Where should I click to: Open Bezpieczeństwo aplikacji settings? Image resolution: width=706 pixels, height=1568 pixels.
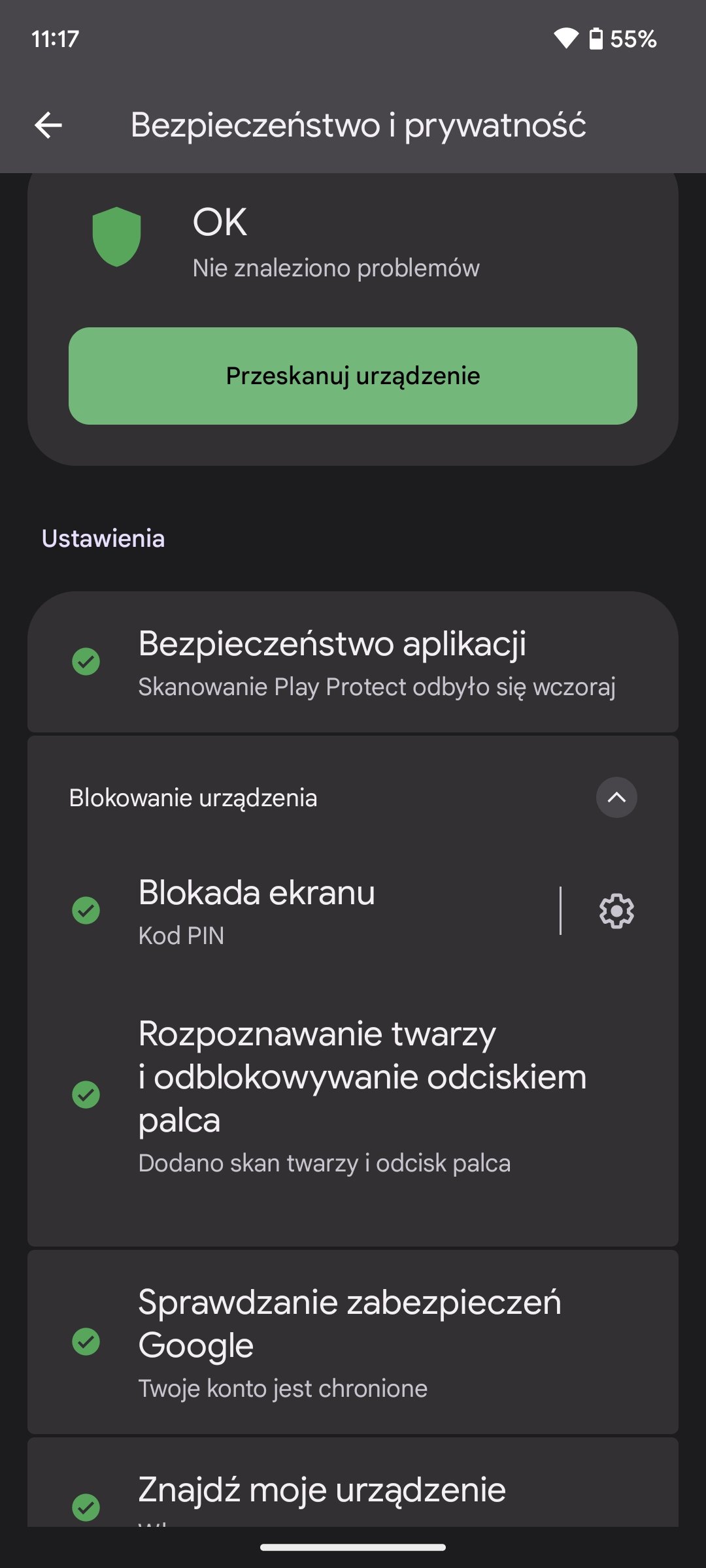(x=353, y=662)
